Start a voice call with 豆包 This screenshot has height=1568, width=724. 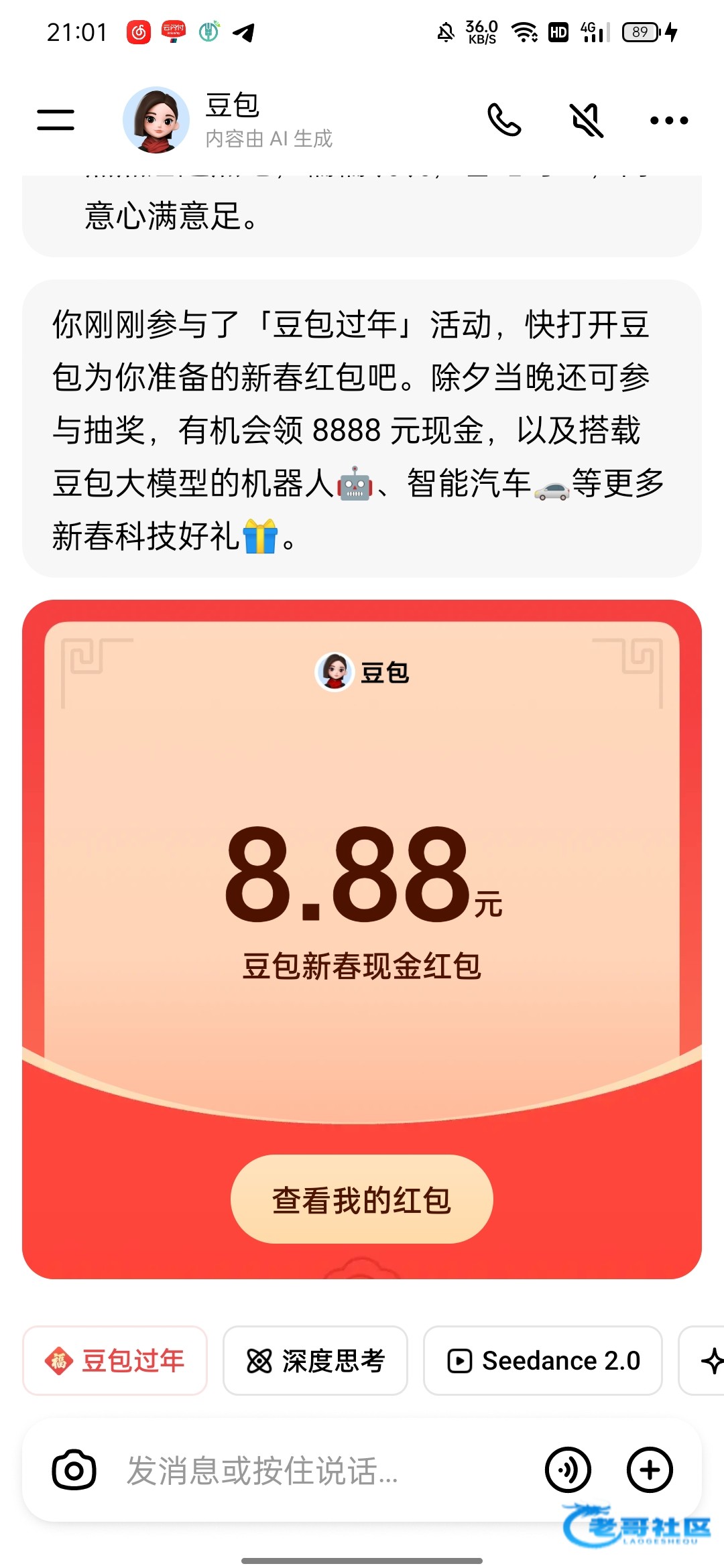(504, 121)
